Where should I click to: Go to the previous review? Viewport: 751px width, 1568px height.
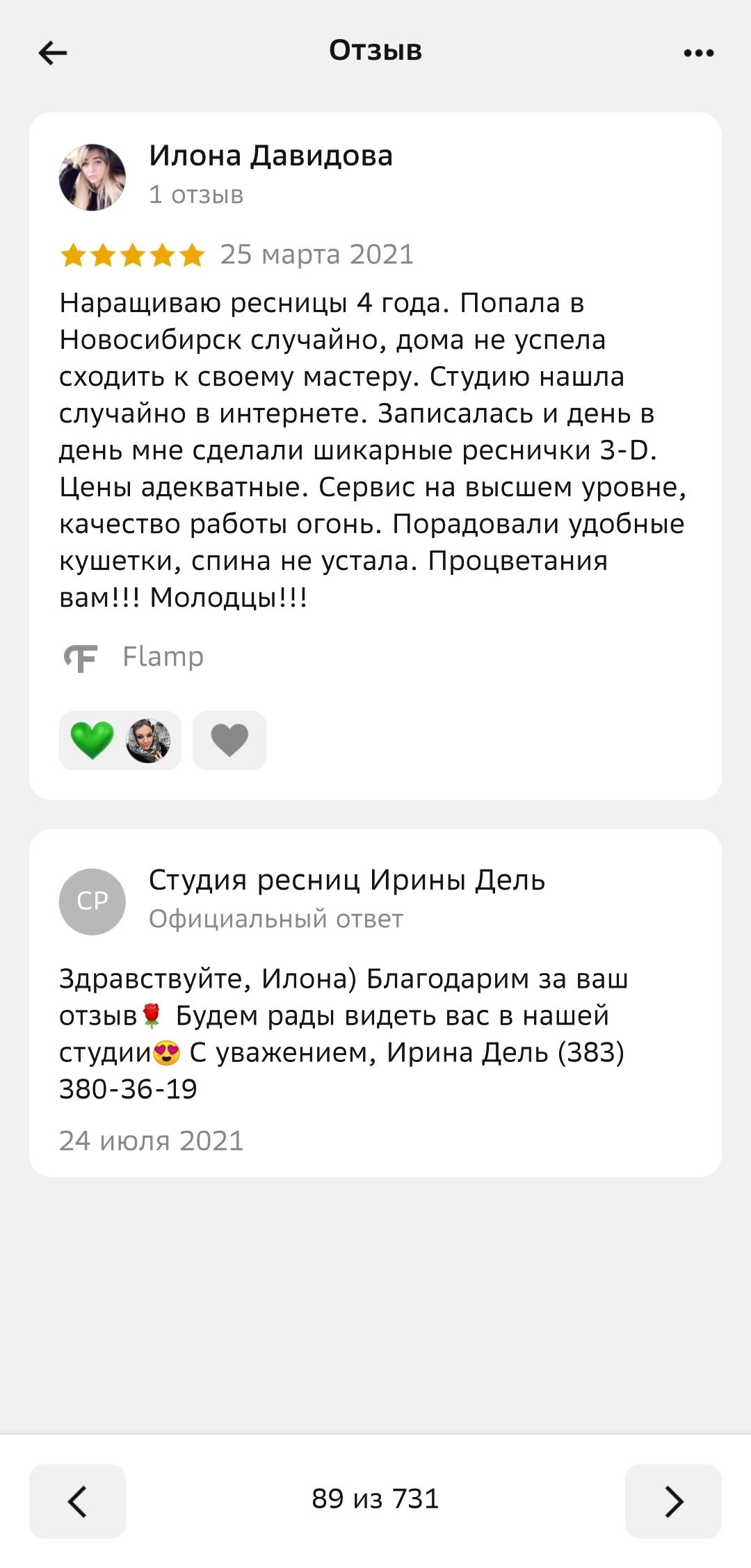click(77, 1501)
